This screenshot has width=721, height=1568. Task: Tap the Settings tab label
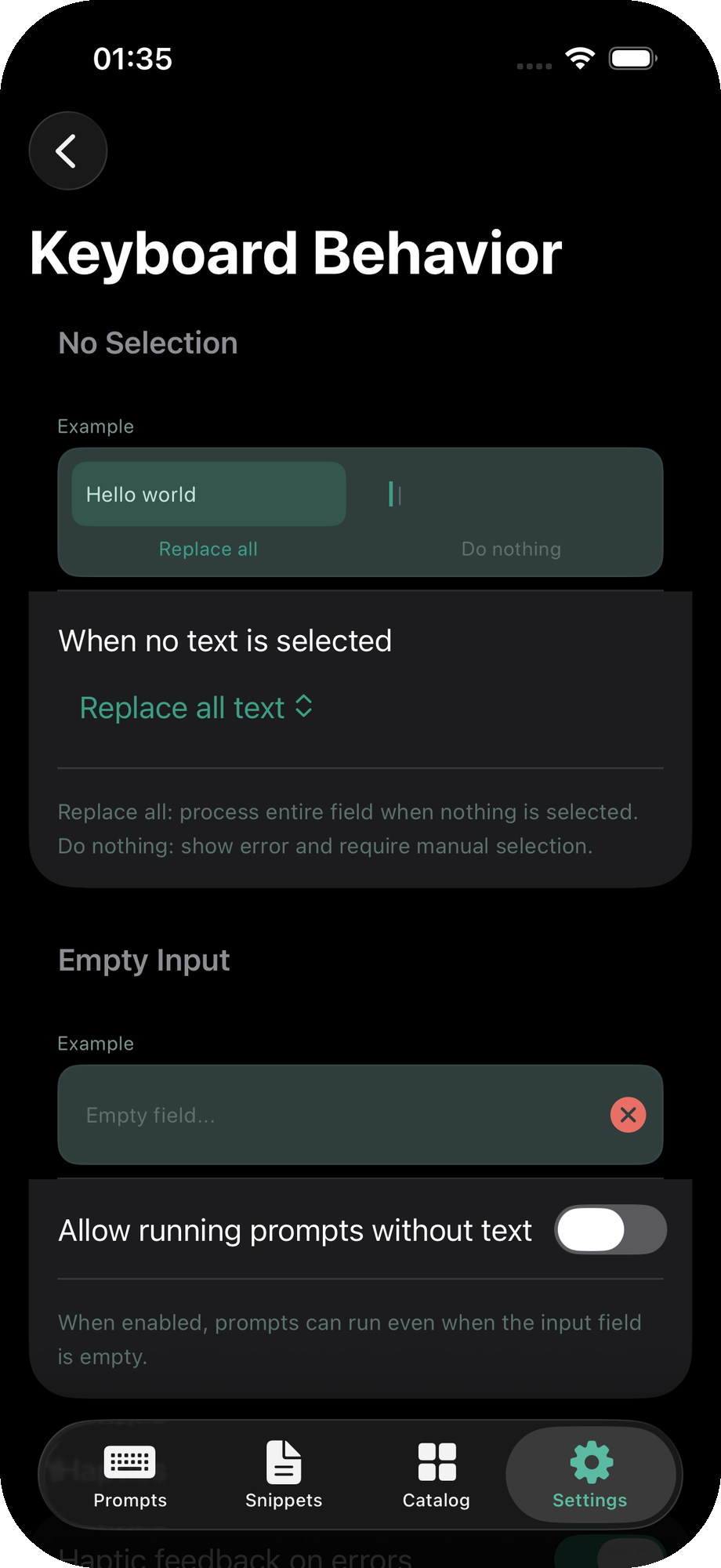(589, 1500)
